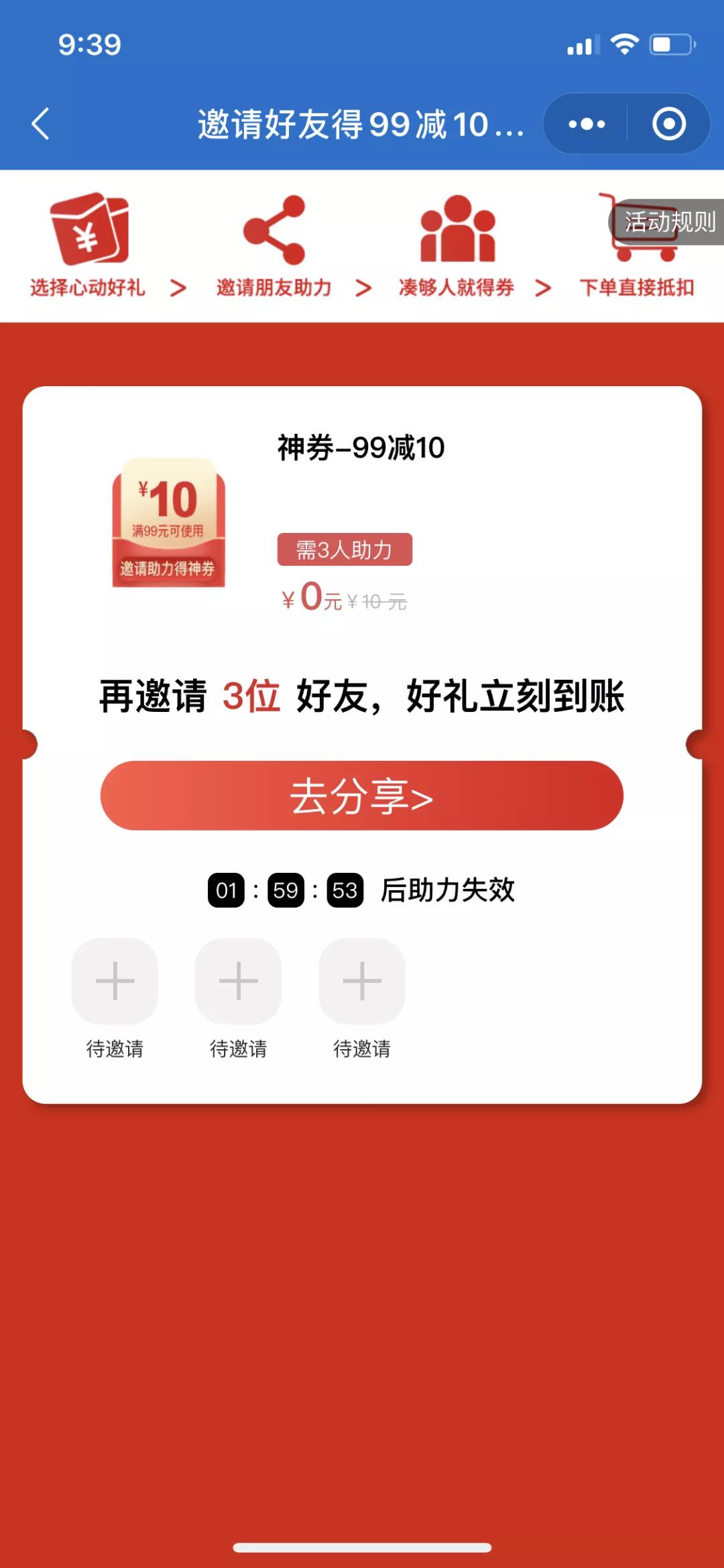This screenshot has height=1568, width=724.
Task: View the 活动规则 activity rules
Action: coord(668,222)
